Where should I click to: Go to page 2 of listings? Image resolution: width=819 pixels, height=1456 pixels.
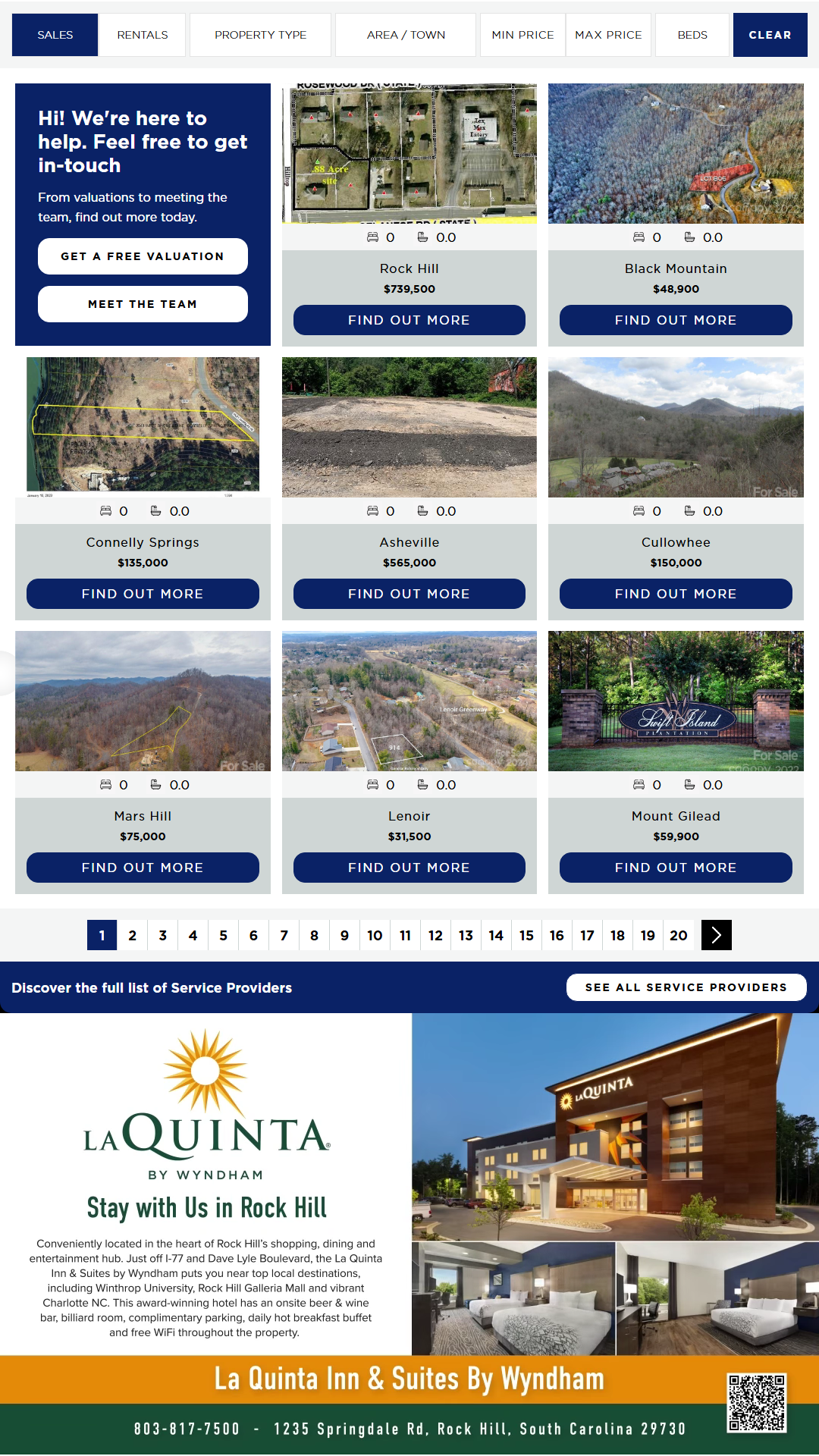(x=132, y=935)
